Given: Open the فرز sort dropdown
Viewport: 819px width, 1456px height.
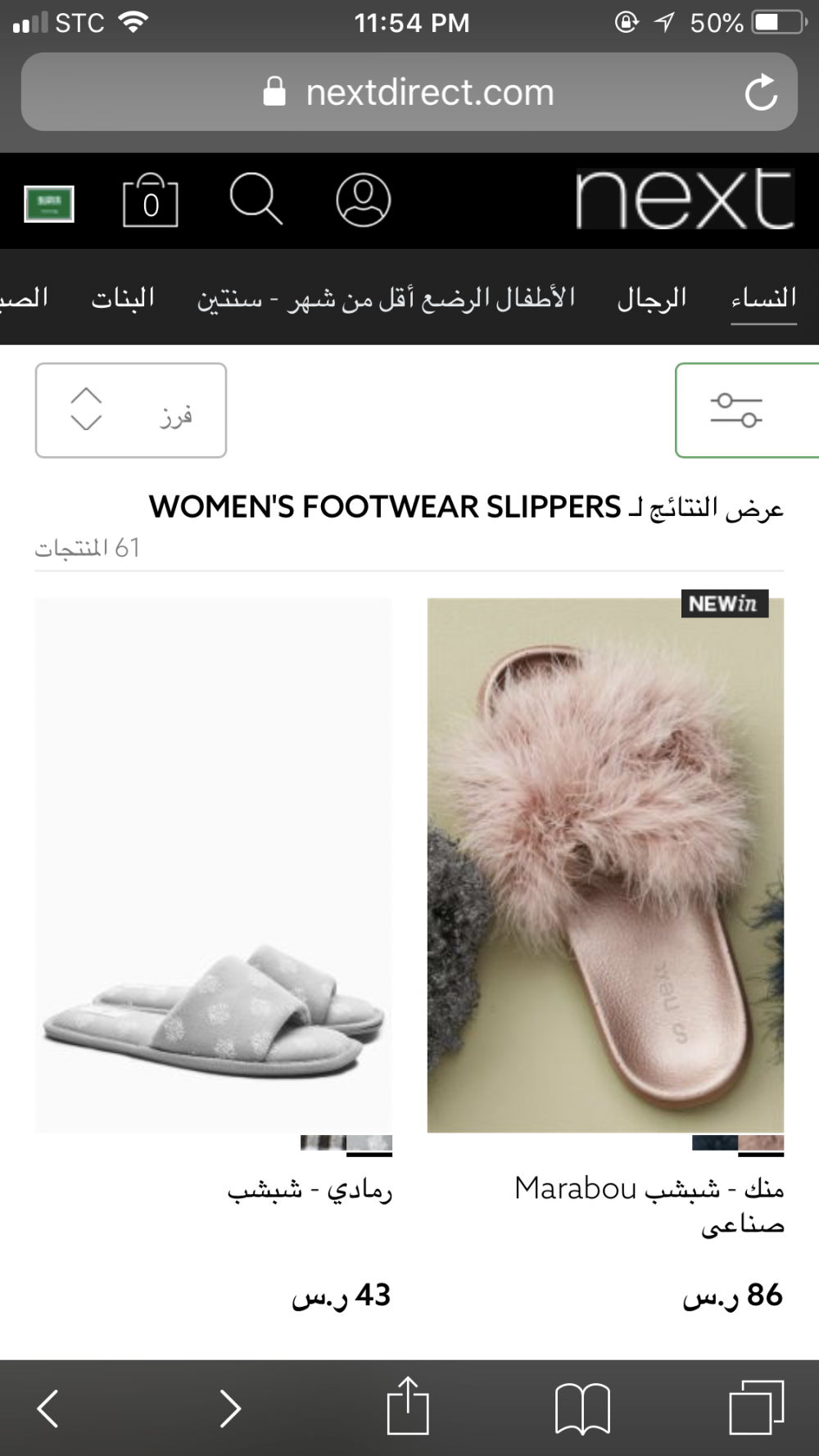Looking at the screenshot, I should (x=131, y=410).
